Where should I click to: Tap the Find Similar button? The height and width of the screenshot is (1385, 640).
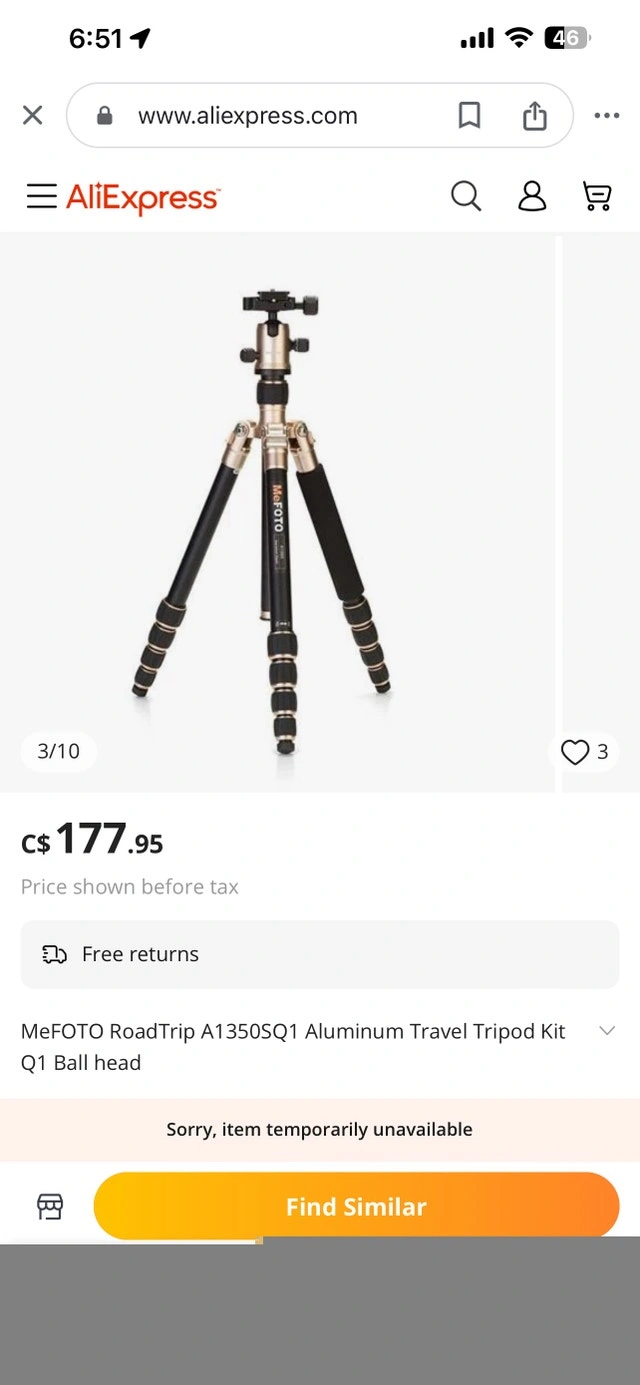356,1206
